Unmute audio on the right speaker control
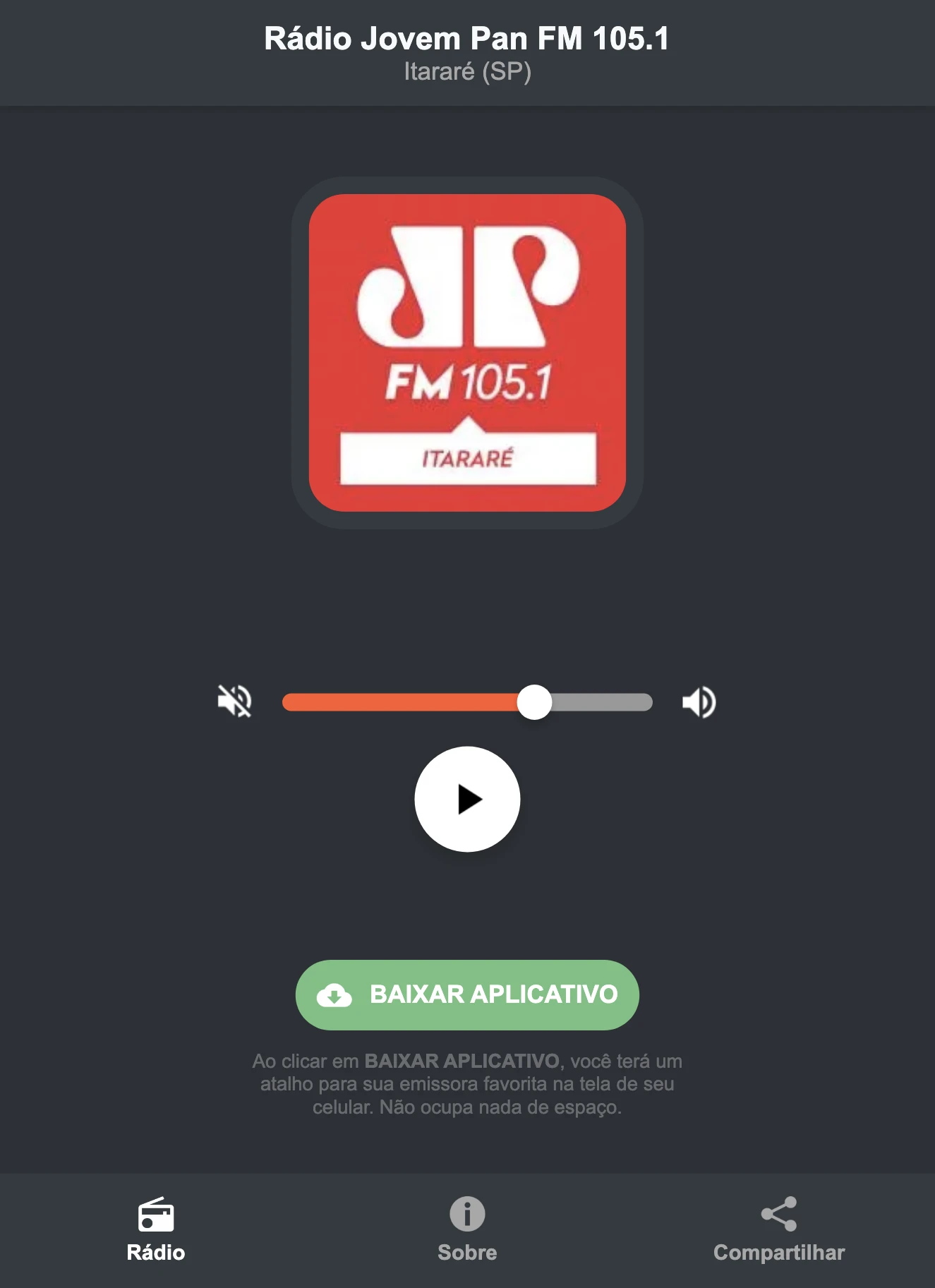 [x=699, y=701]
